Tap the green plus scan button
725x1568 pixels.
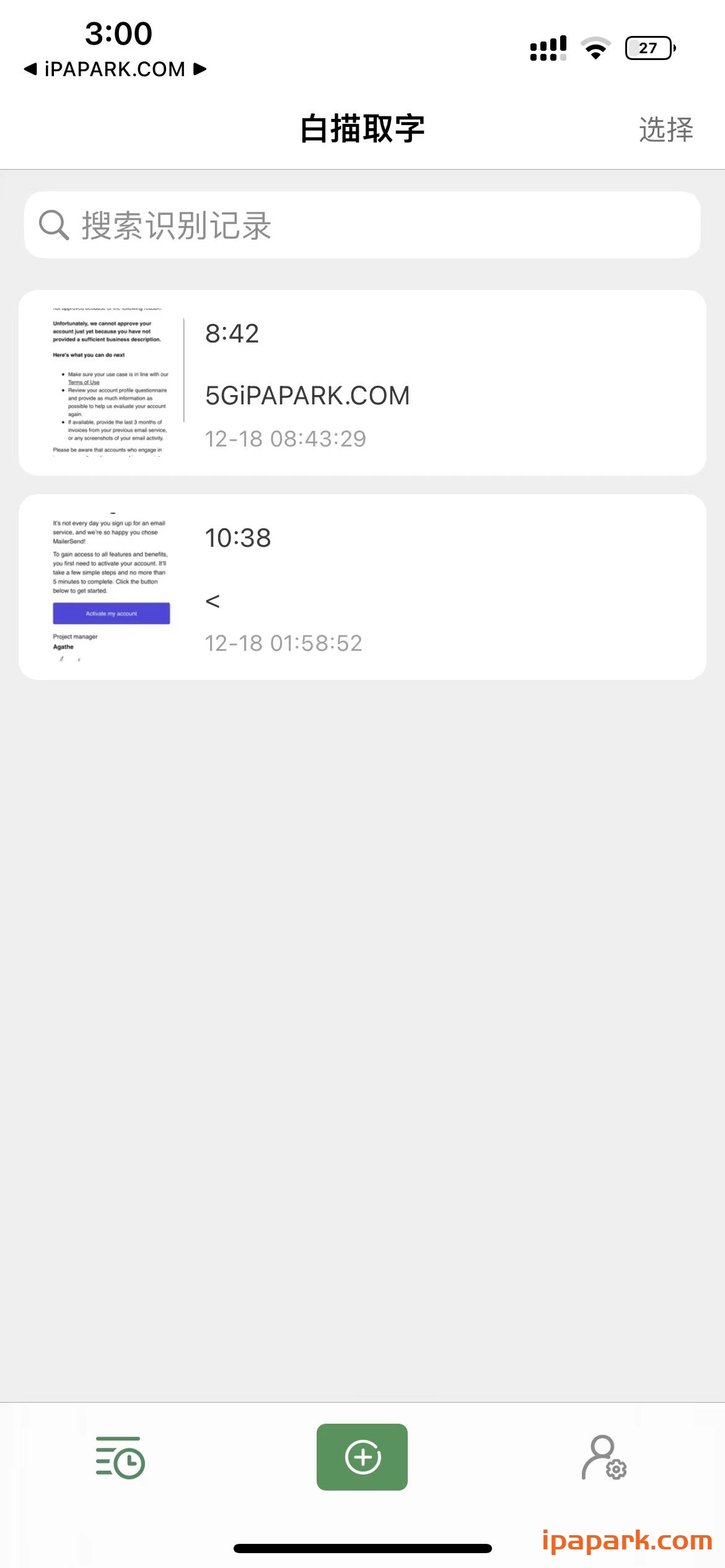point(362,1457)
